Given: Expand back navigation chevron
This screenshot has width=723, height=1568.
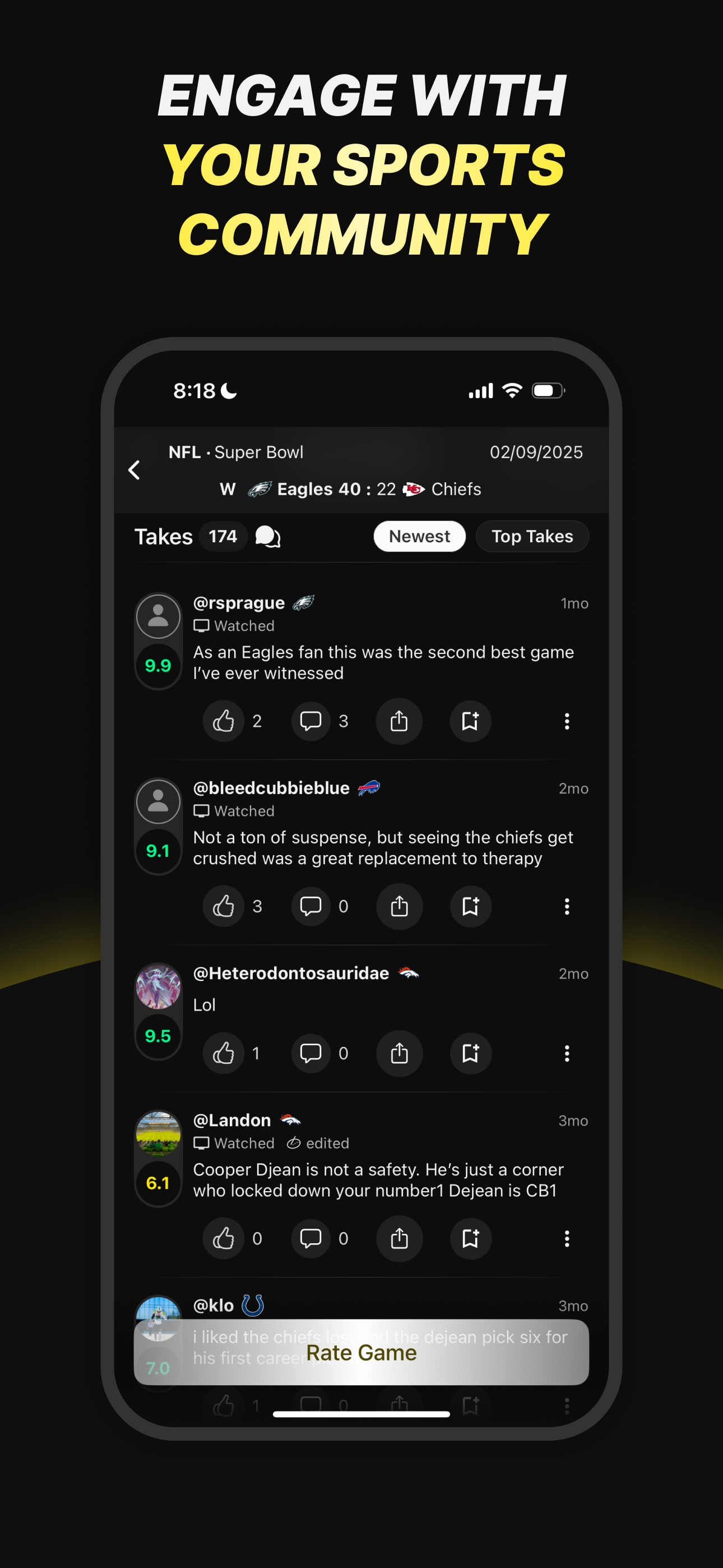Looking at the screenshot, I should [x=134, y=470].
